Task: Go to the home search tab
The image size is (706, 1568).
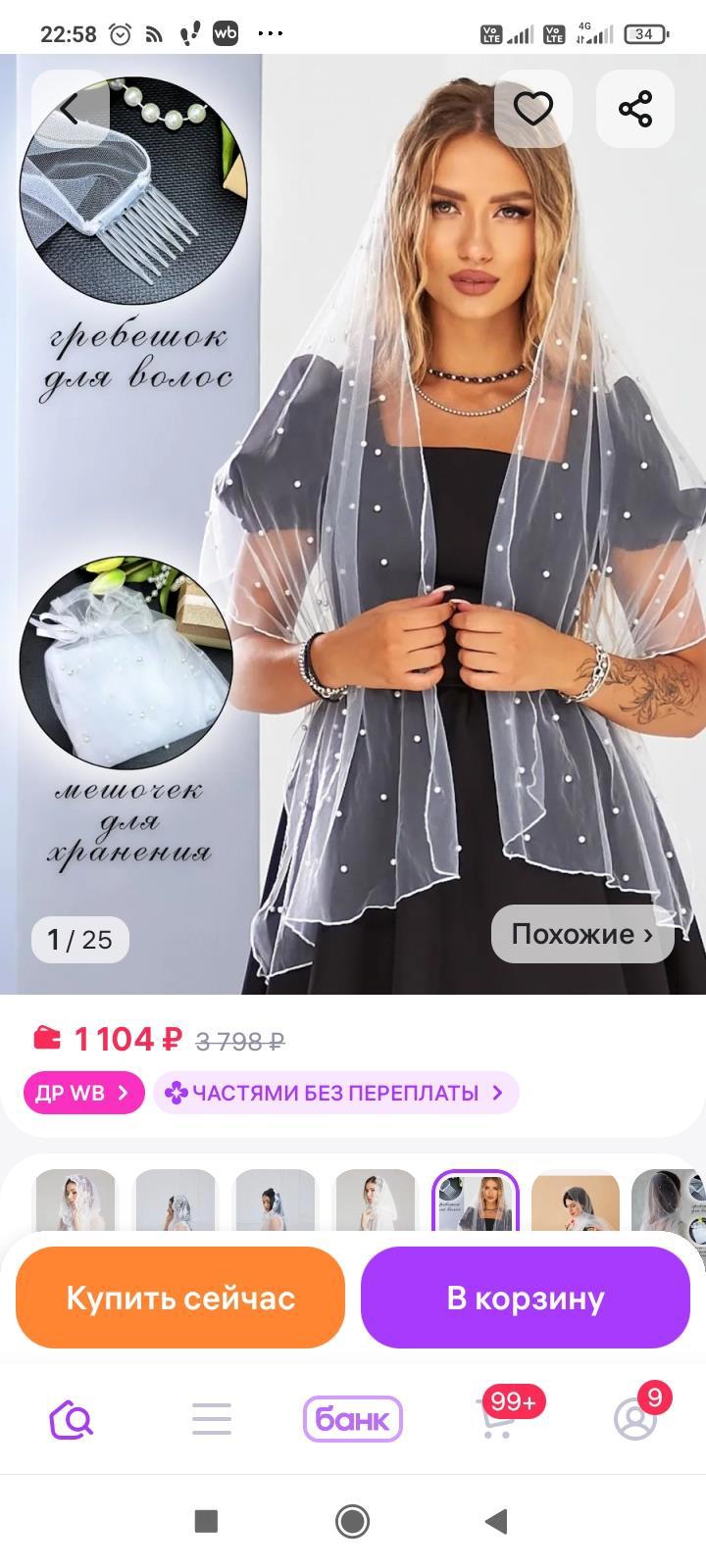Action: 71,1419
